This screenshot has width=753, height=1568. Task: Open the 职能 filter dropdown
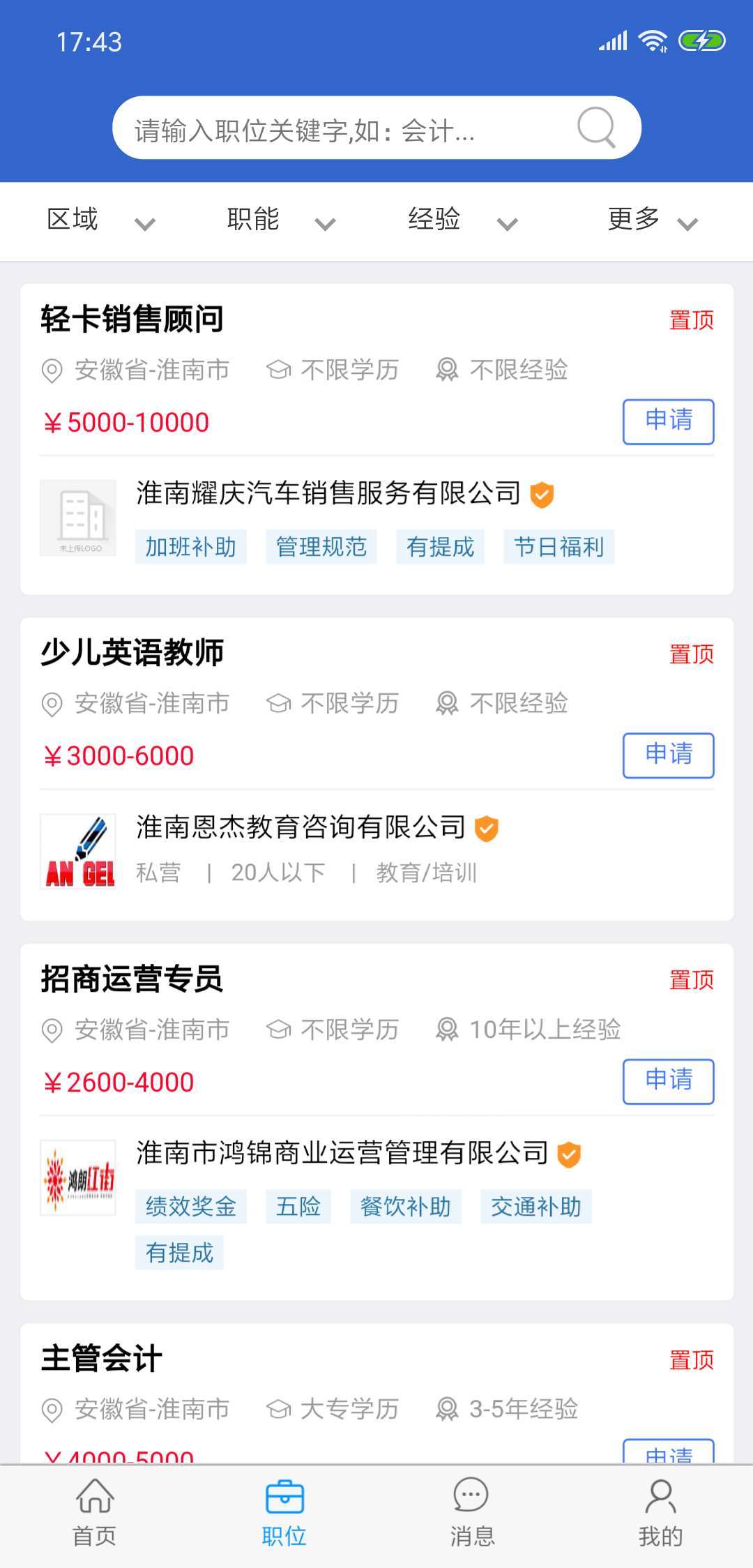(275, 220)
